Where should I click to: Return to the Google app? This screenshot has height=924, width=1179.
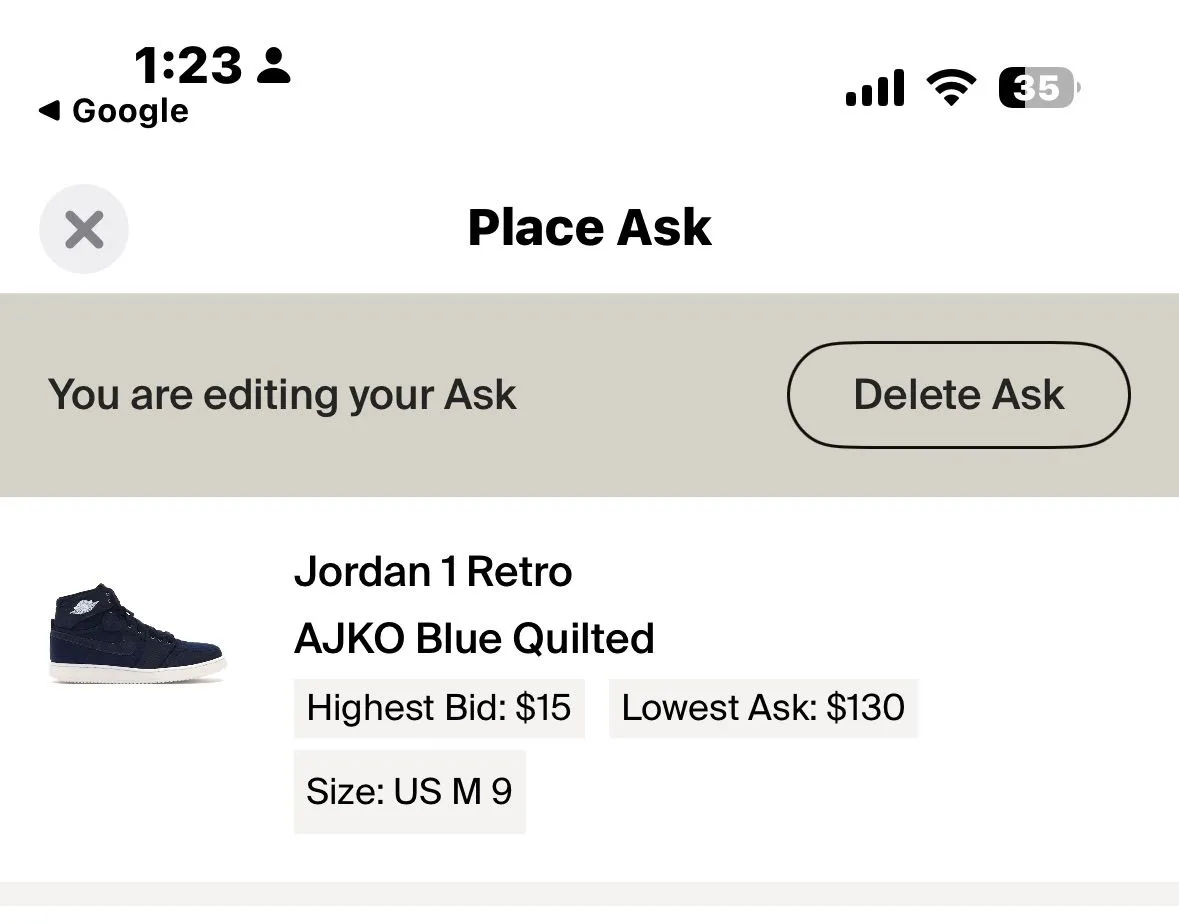(114, 111)
